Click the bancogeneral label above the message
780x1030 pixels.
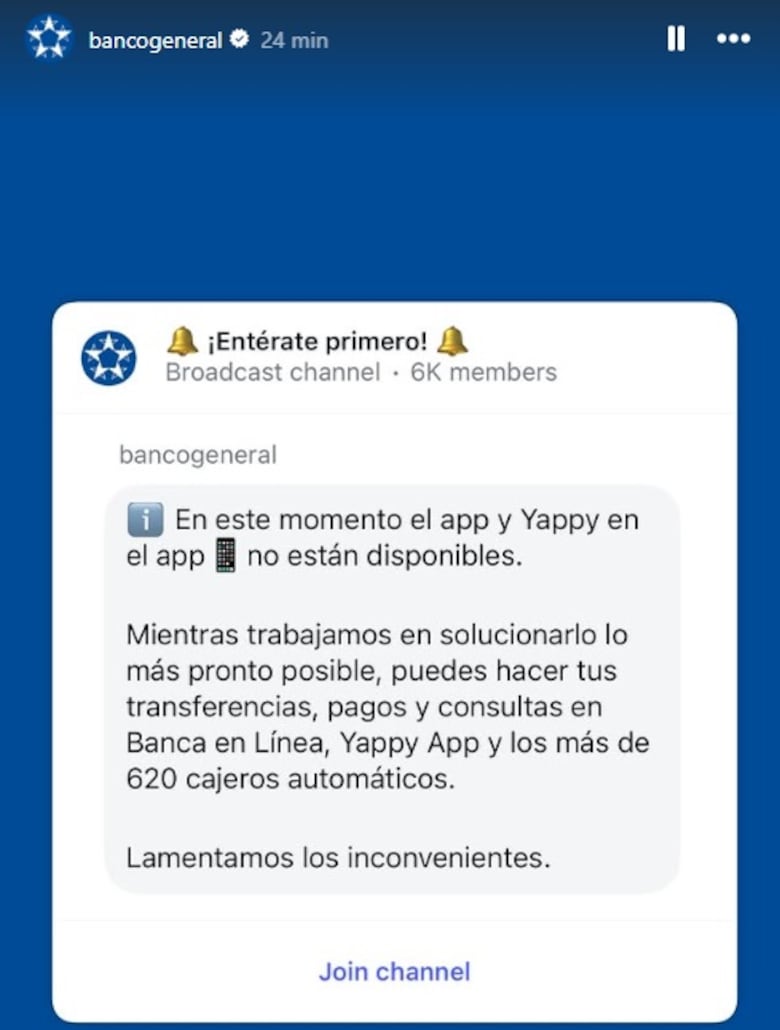[x=197, y=455]
